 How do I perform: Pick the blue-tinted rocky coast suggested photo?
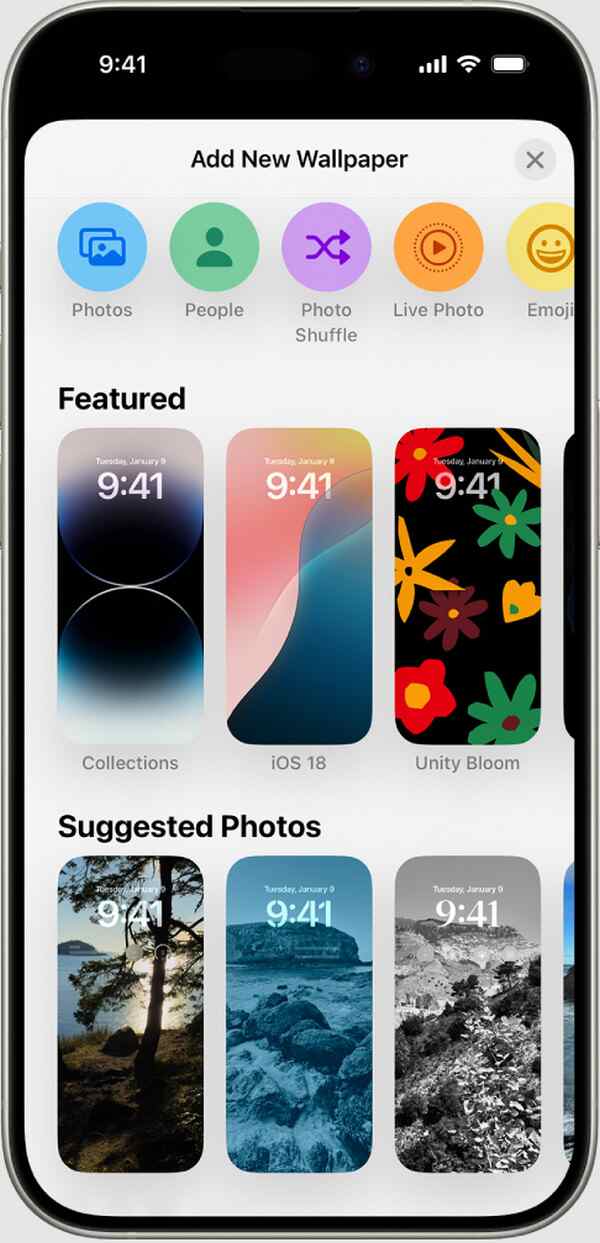point(299,1012)
